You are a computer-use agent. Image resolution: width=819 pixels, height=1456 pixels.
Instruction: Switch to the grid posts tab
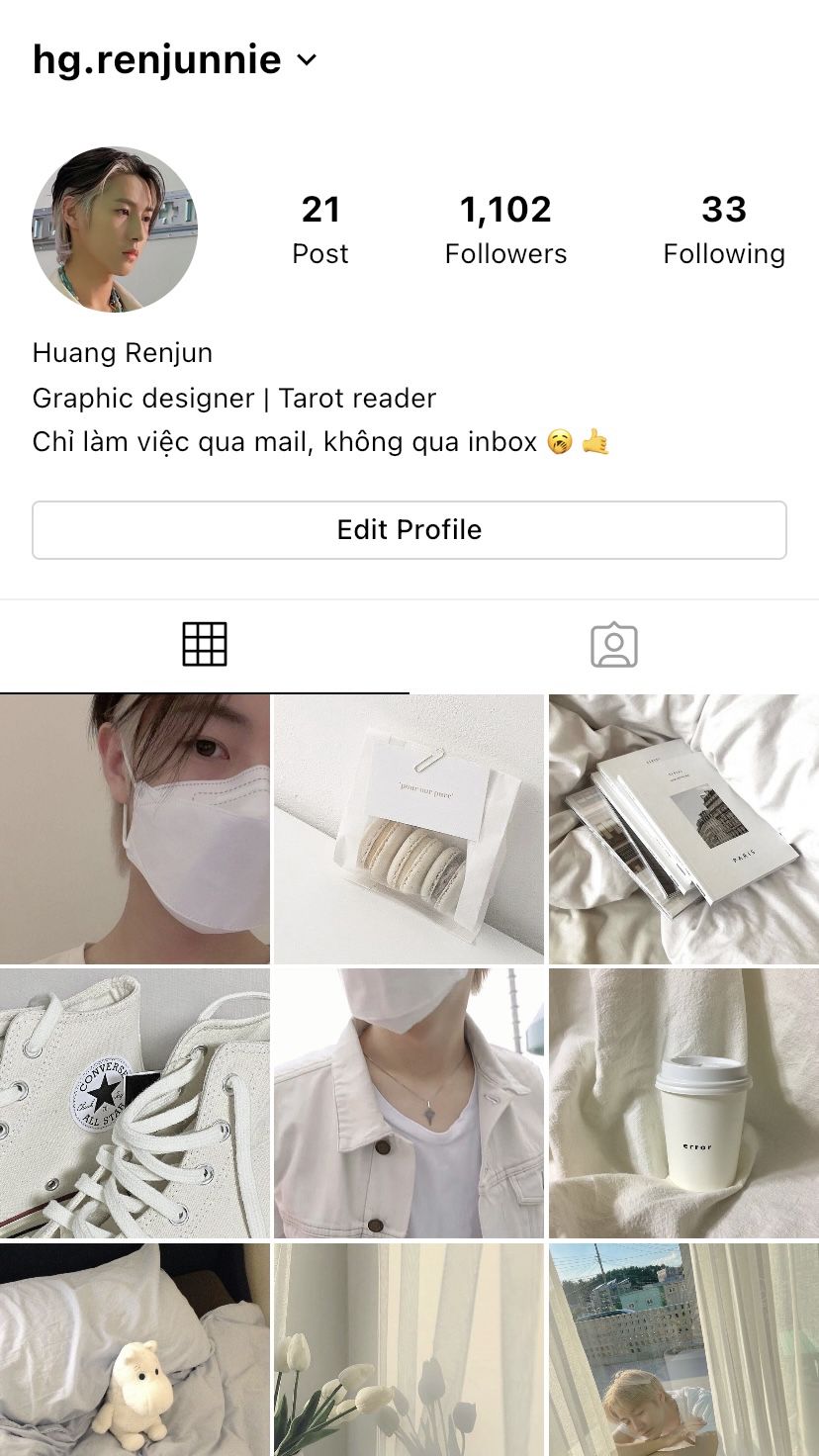tap(205, 645)
